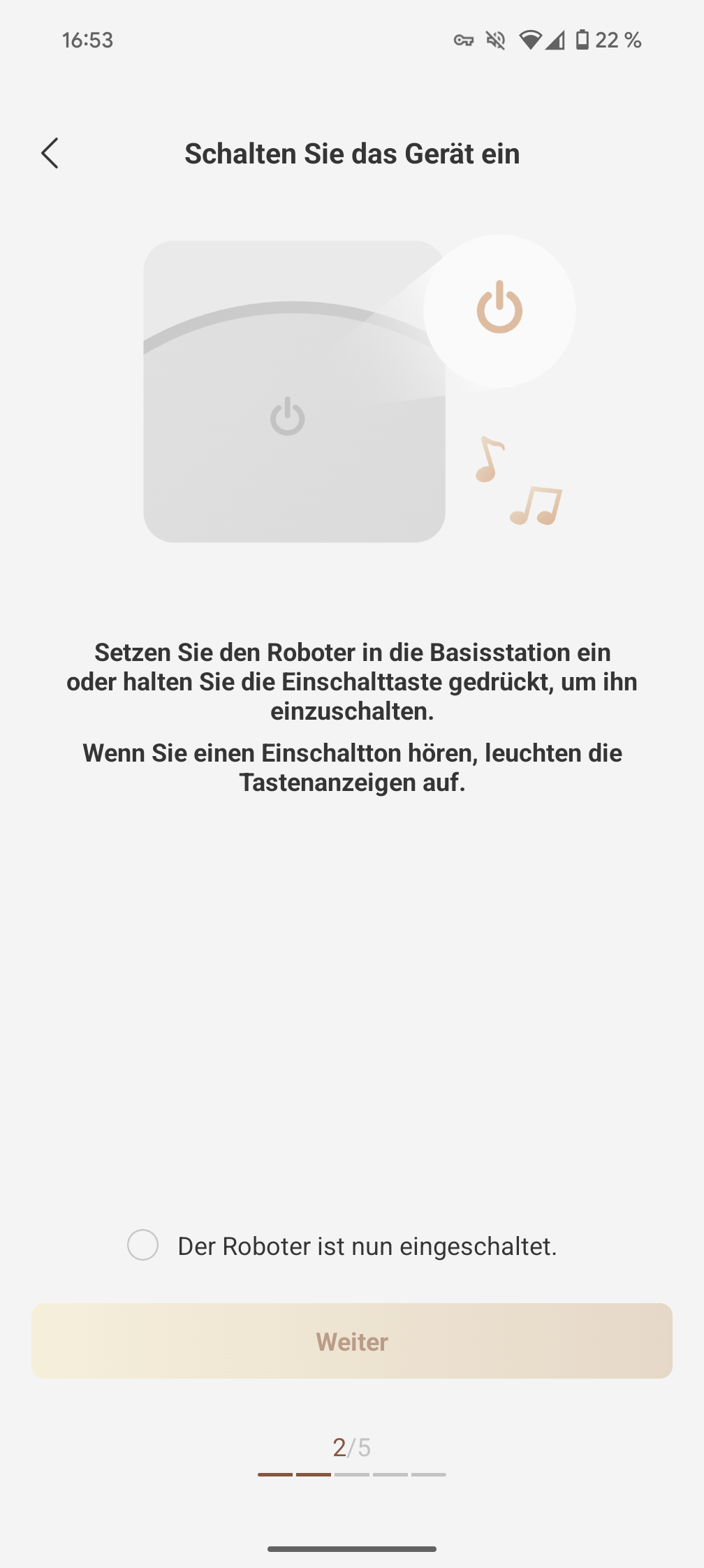Image resolution: width=704 pixels, height=1568 pixels.
Task: Go back with the top-left arrow
Action: point(50,154)
